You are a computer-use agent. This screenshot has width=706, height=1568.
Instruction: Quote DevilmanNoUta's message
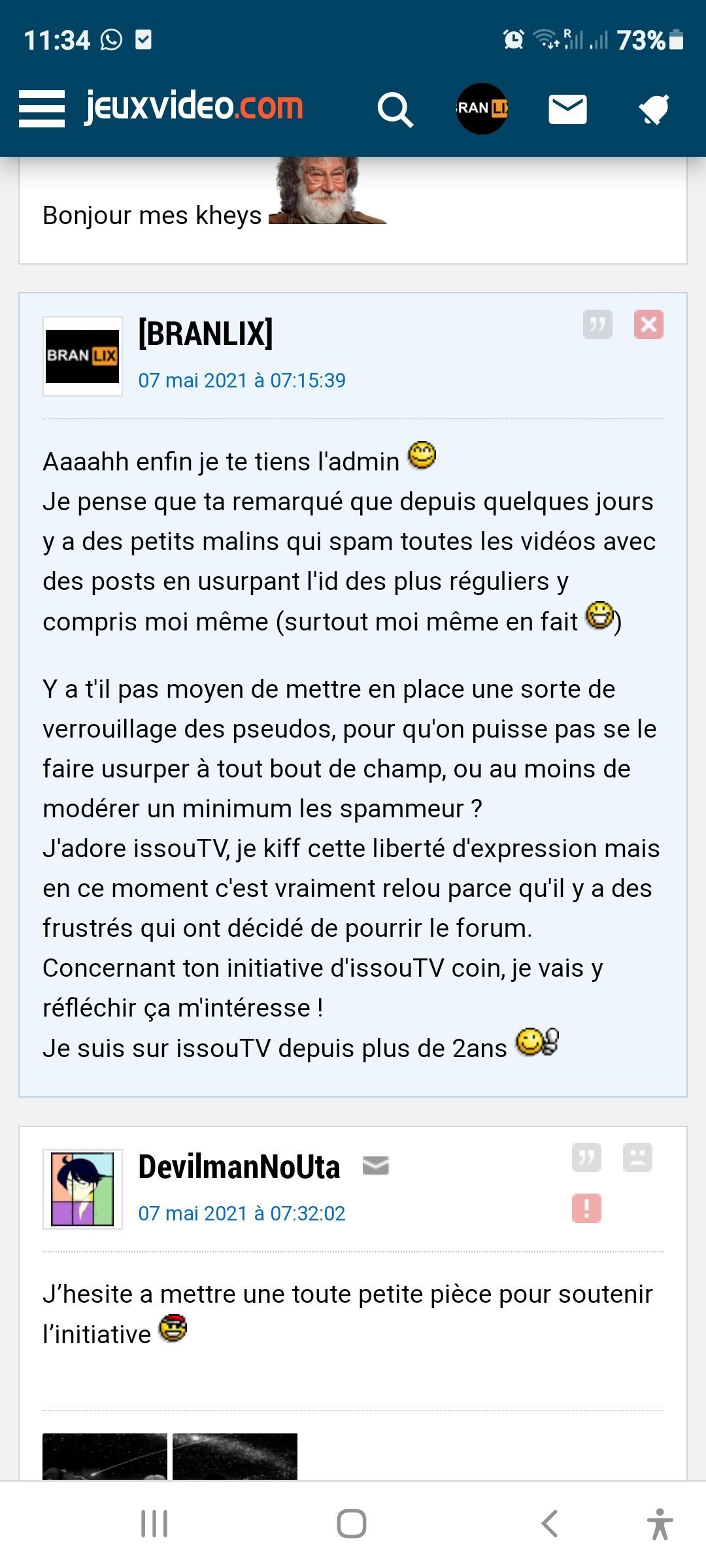586,1158
